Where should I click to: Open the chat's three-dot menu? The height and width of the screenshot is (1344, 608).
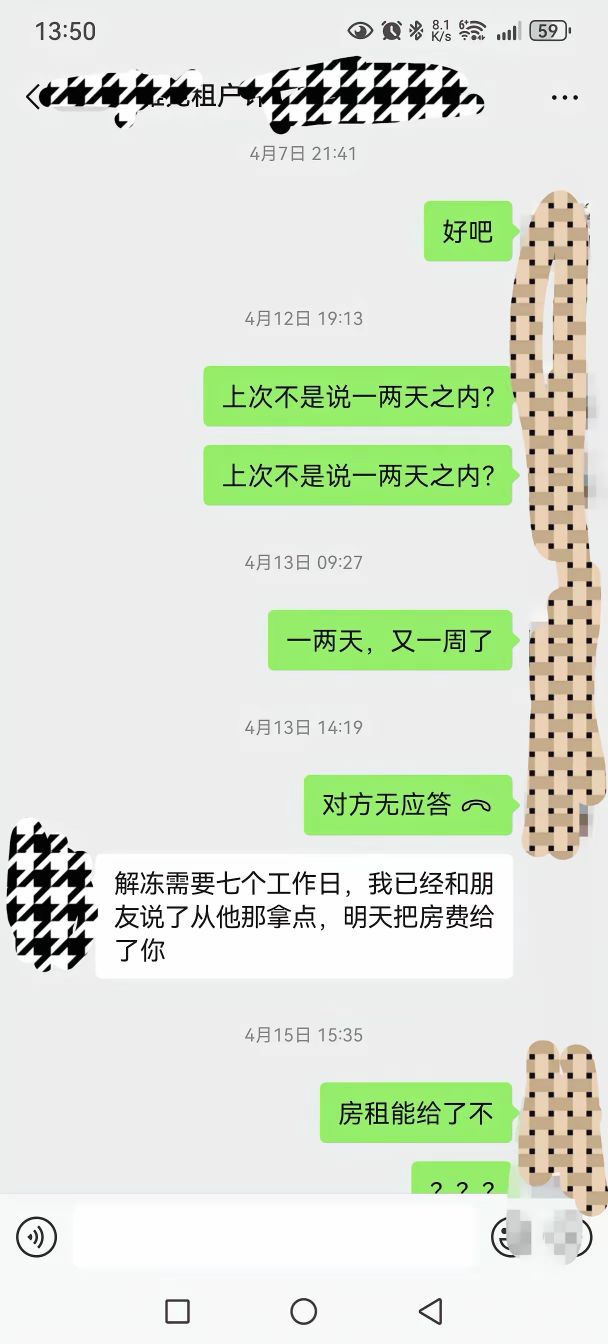click(564, 98)
